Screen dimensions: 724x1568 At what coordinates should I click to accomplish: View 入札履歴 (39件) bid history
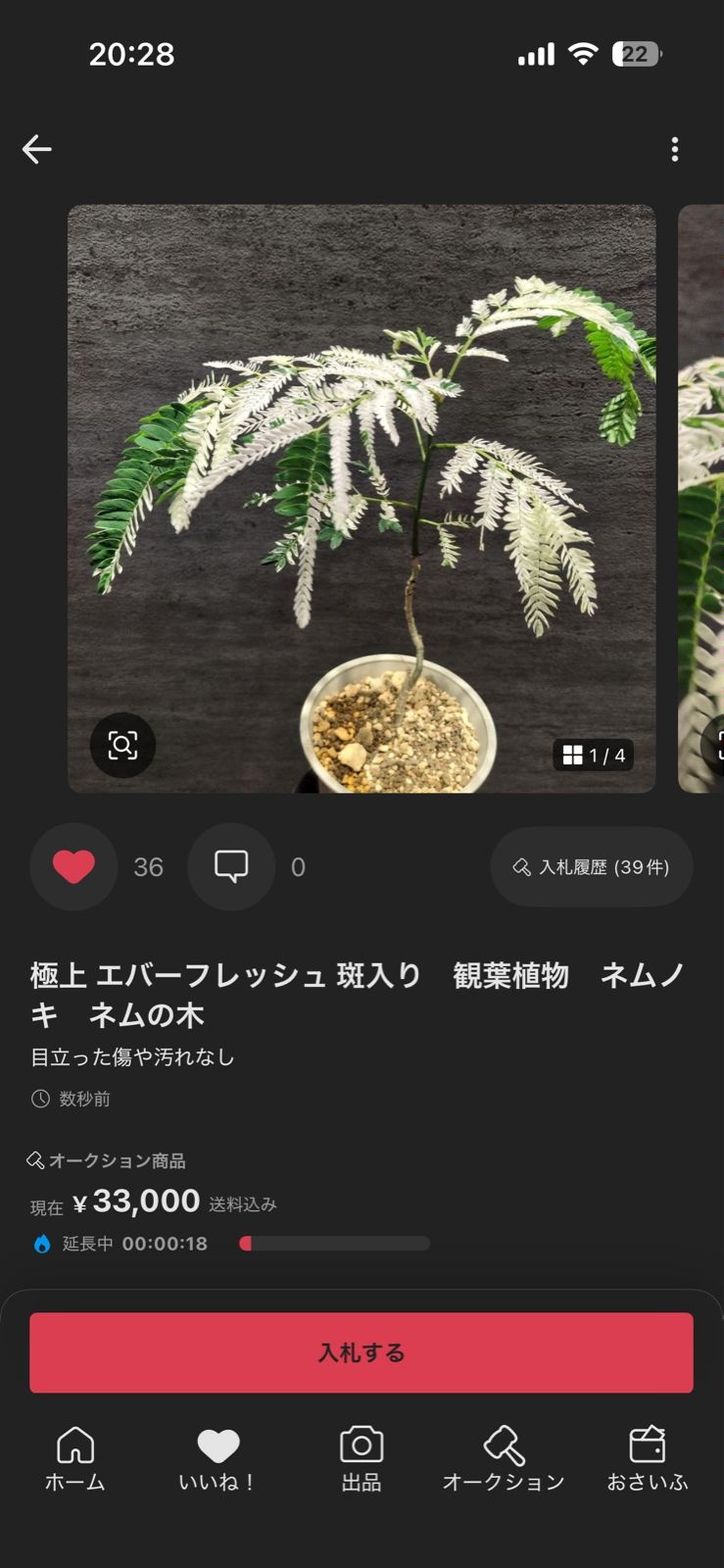click(x=592, y=867)
